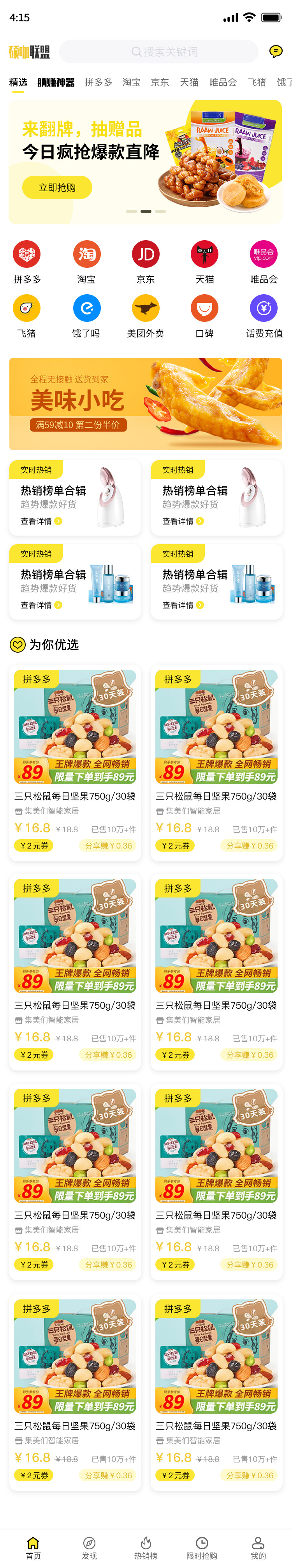Open the messages chat icon
The height and width of the screenshot is (1568, 292).
click(x=276, y=52)
